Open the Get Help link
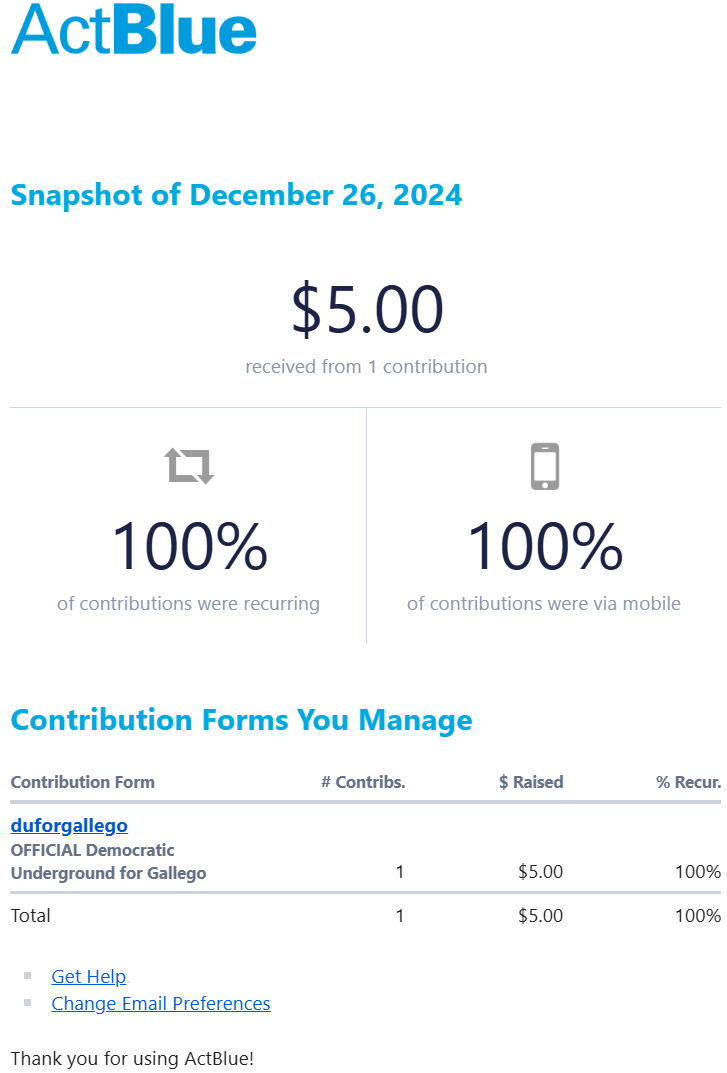 89,976
